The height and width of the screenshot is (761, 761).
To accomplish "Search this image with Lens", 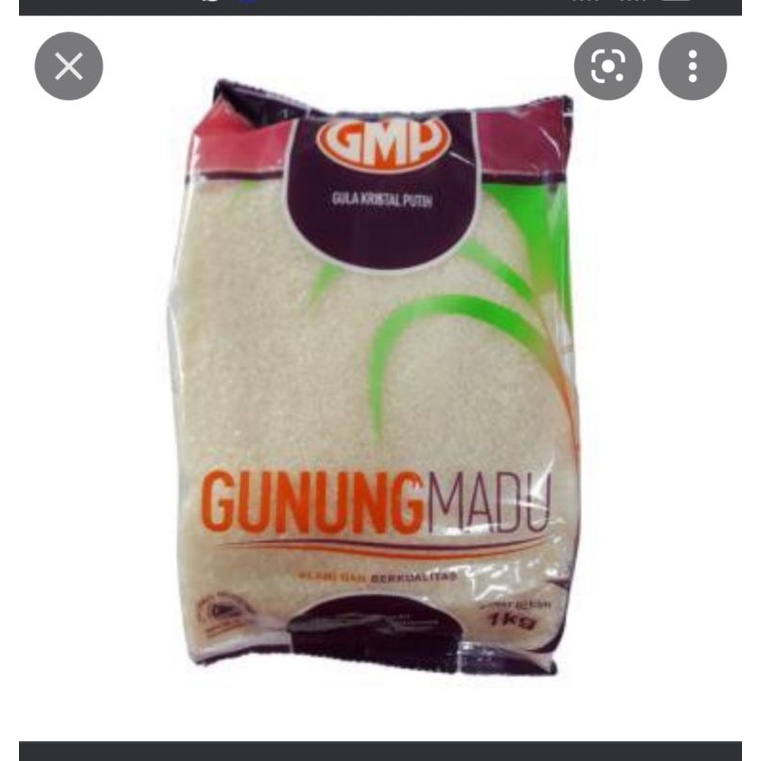I will pos(608,66).
